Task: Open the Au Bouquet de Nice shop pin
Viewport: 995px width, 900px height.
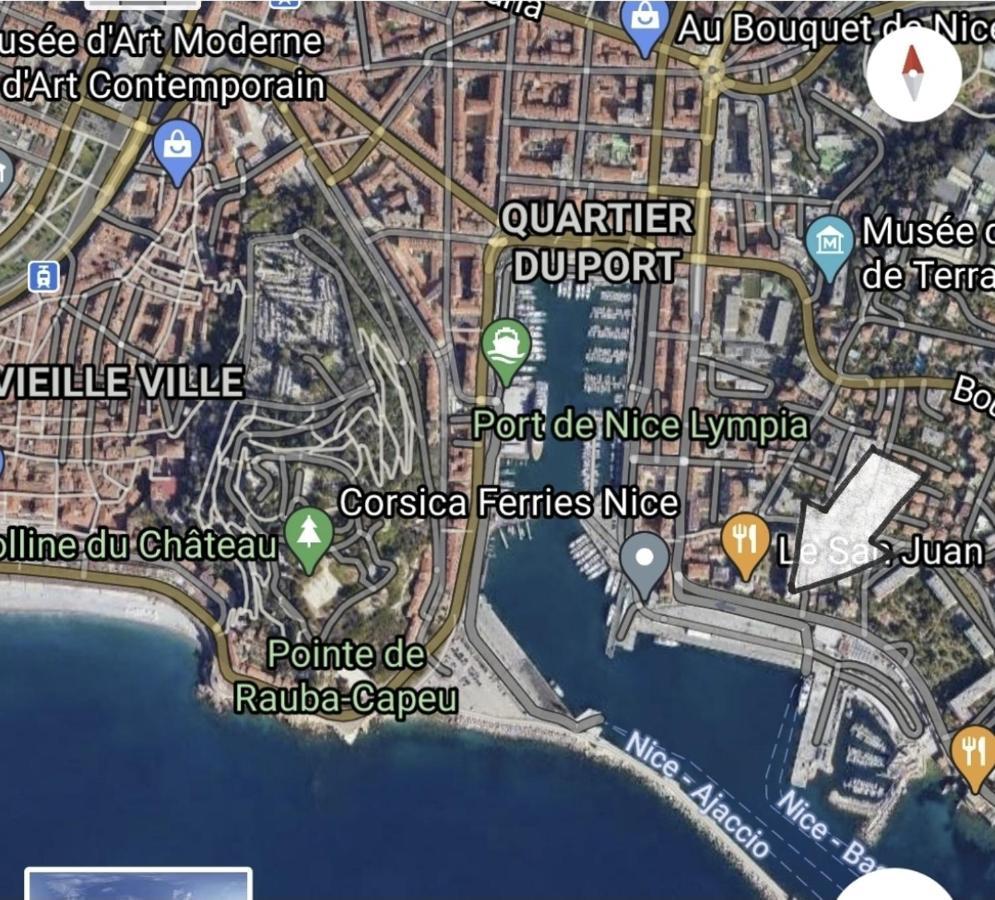Action: pos(645,20)
